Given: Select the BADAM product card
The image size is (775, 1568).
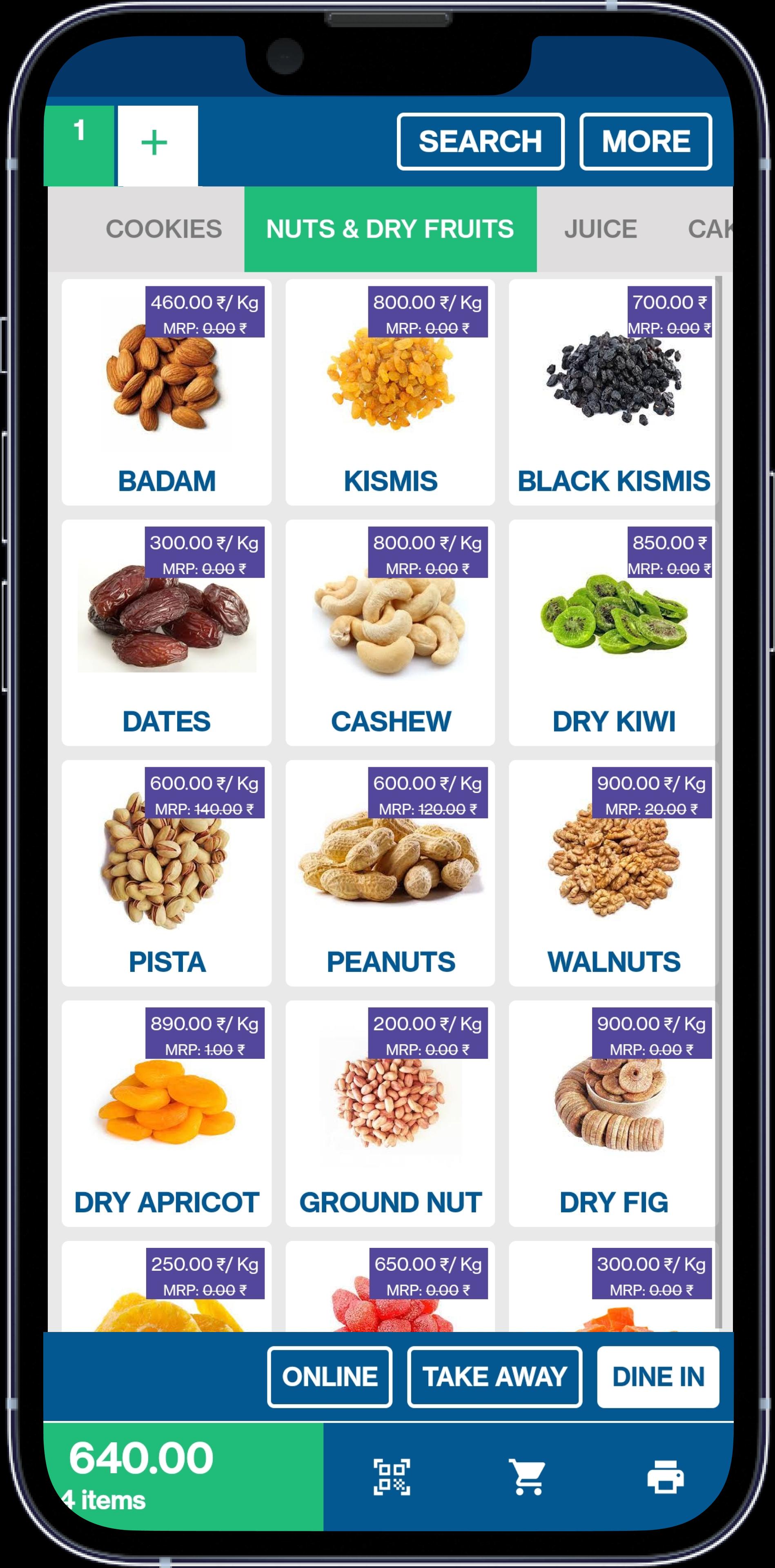Looking at the screenshot, I should coord(166,392).
